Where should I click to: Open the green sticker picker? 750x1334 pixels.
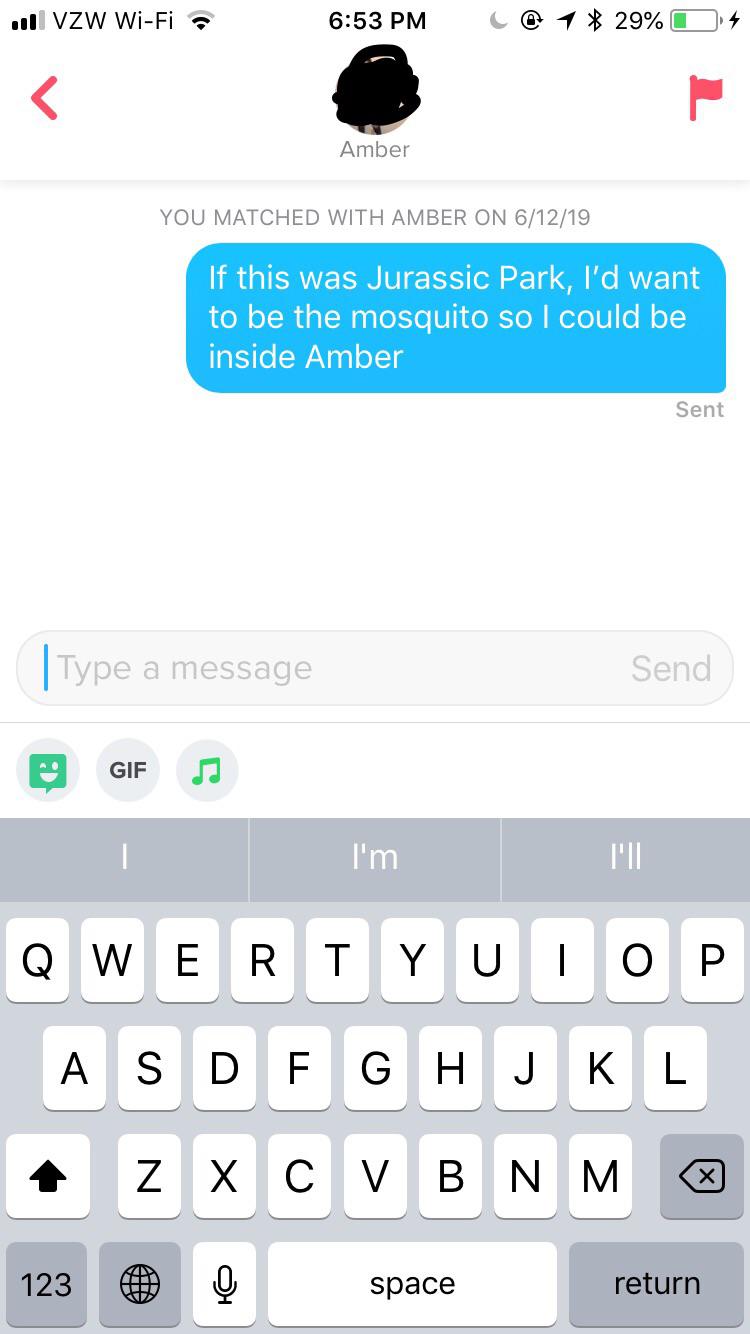(x=47, y=770)
